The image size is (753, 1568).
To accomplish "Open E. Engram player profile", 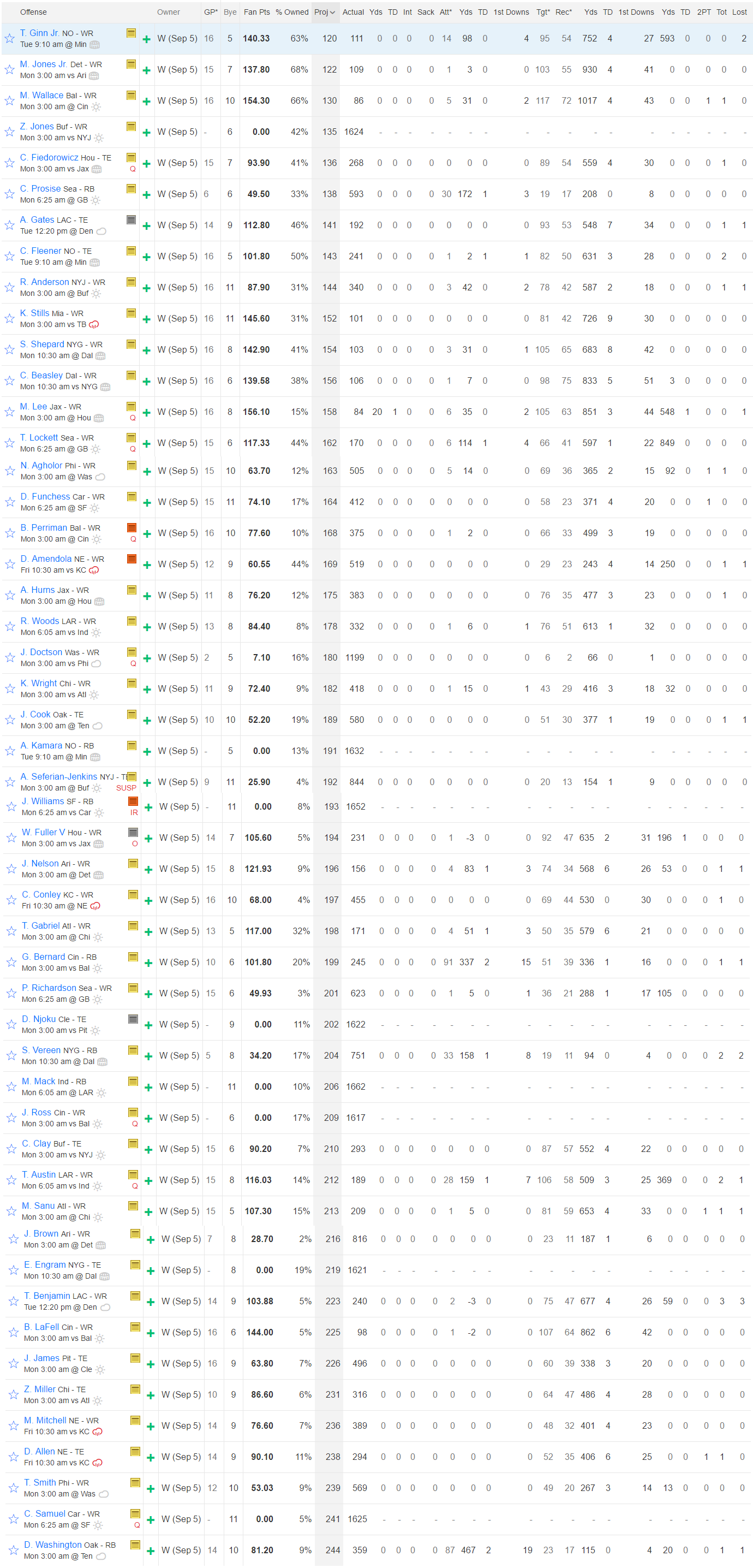I will [45, 1264].
